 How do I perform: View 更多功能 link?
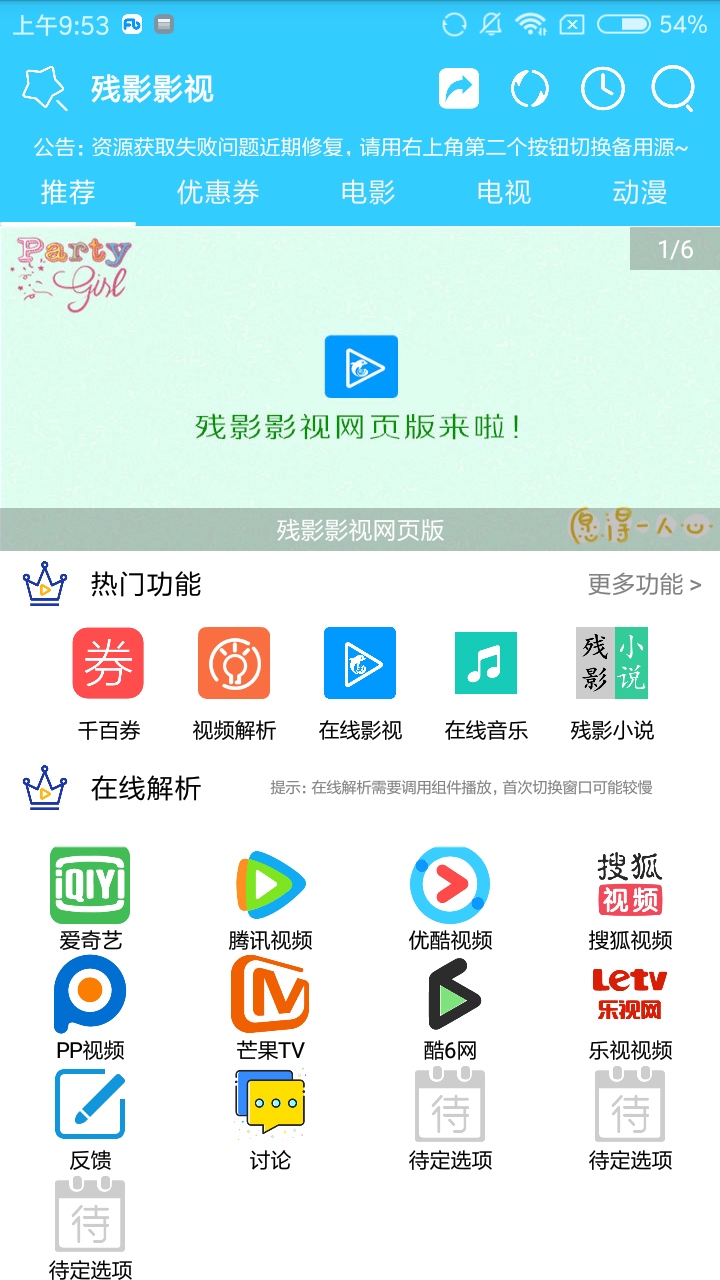(x=644, y=584)
